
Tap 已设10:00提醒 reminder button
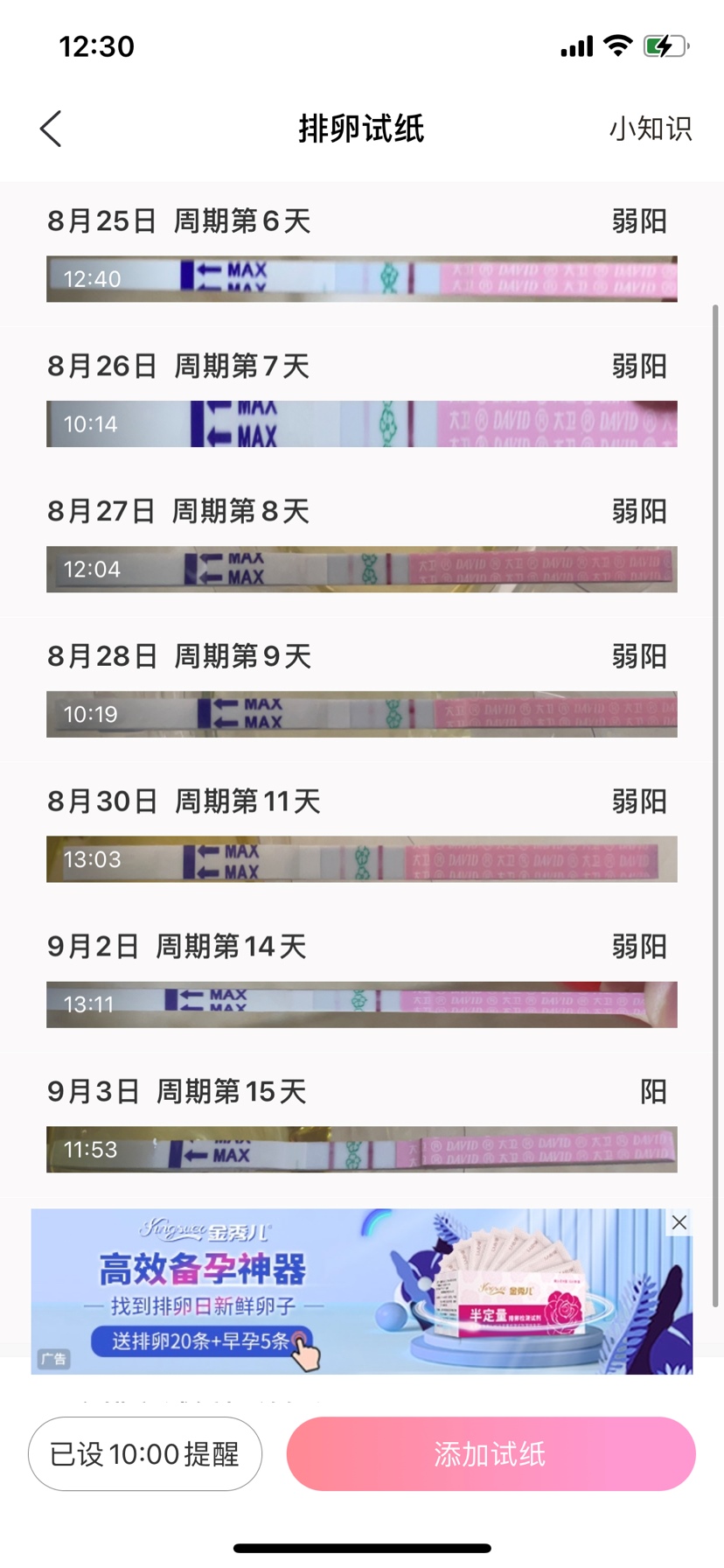pos(145,1453)
